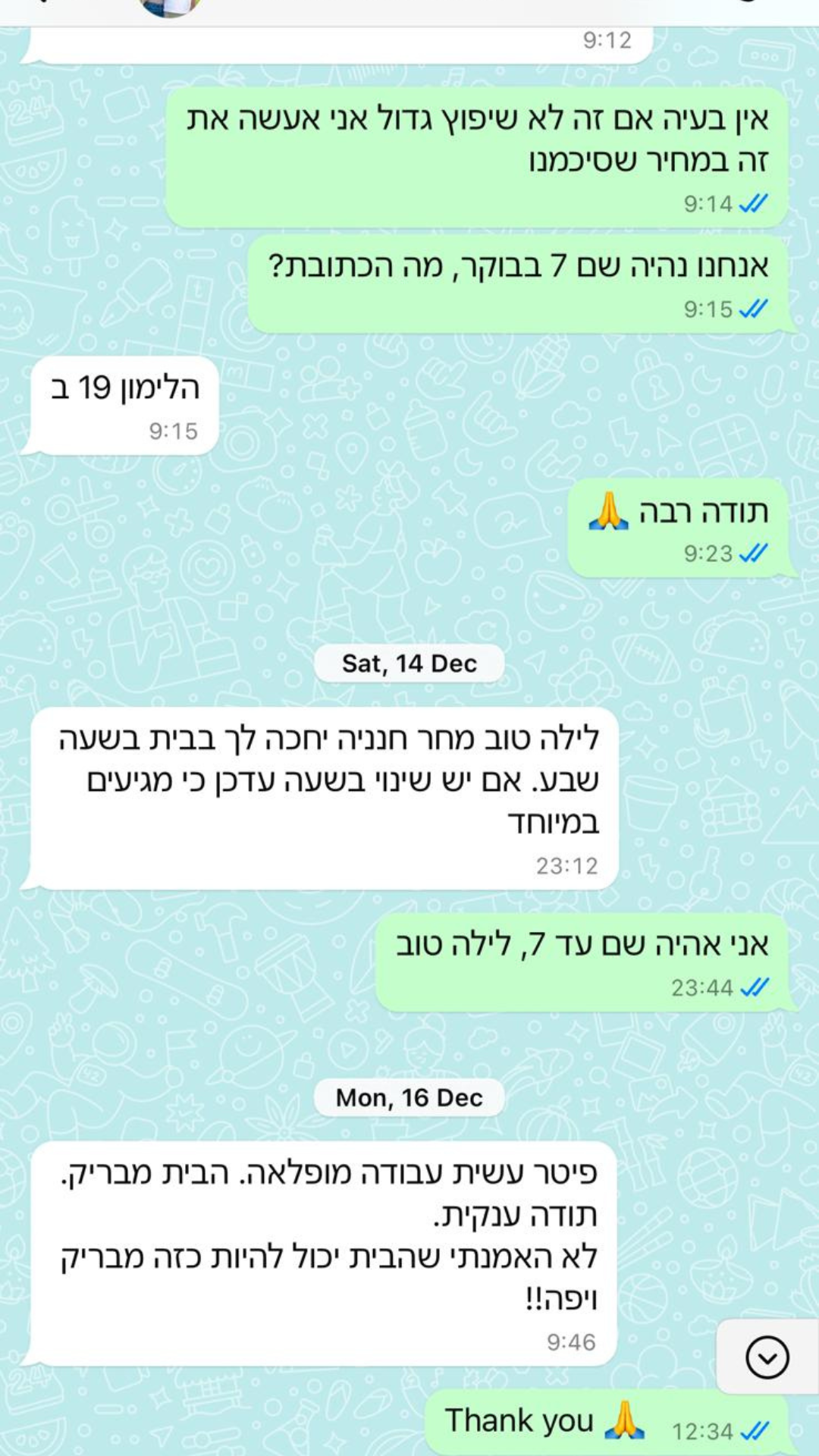Jump to latest message with down arrow
Image resolution: width=819 pixels, height=1456 pixels.
point(767,1357)
